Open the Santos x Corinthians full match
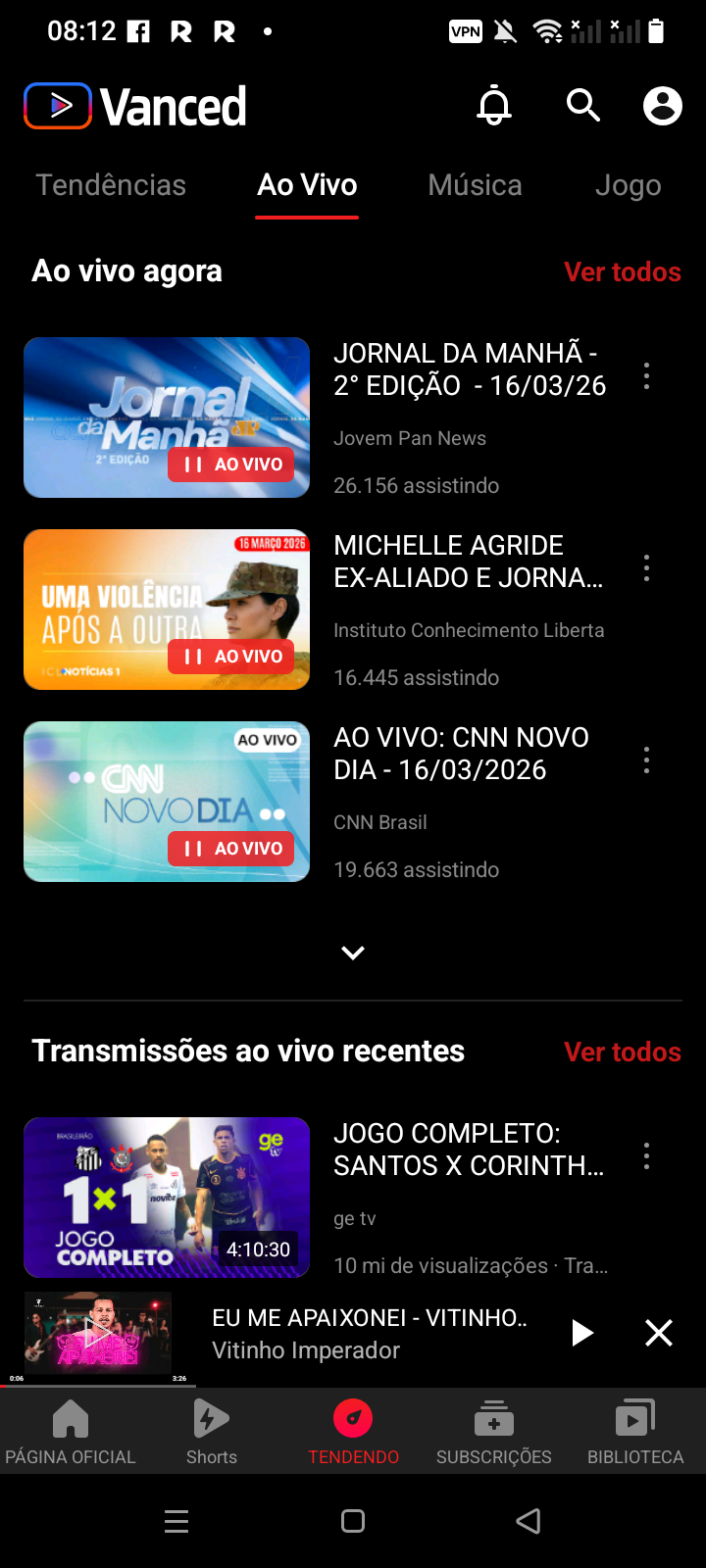The image size is (706, 1568). [x=167, y=1198]
